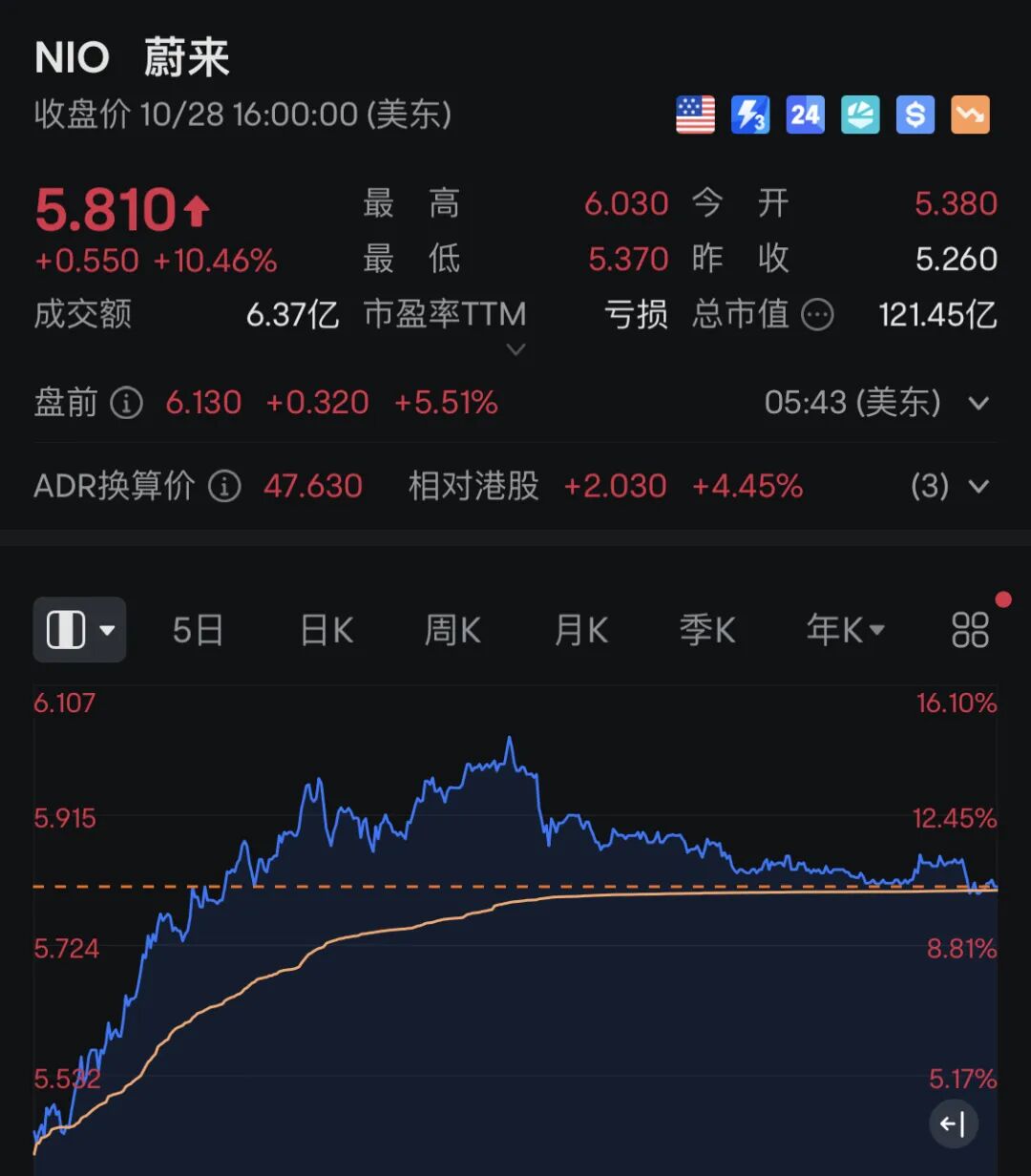Open the 年K period dropdown

(846, 630)
